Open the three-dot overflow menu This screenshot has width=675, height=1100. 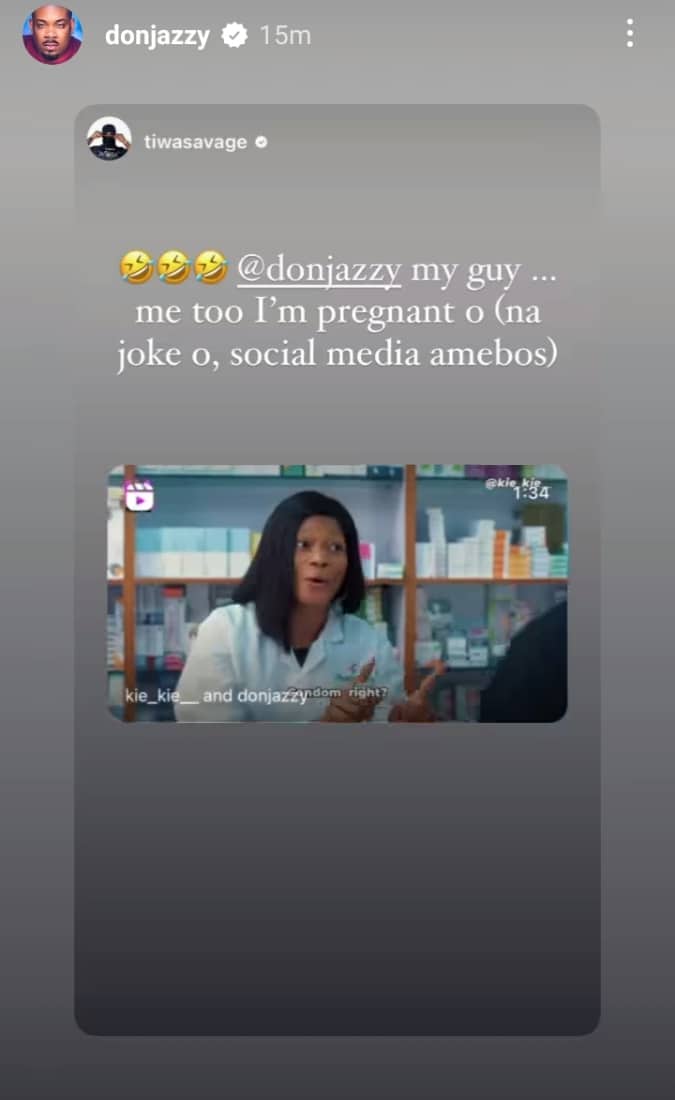click(629, 34)
